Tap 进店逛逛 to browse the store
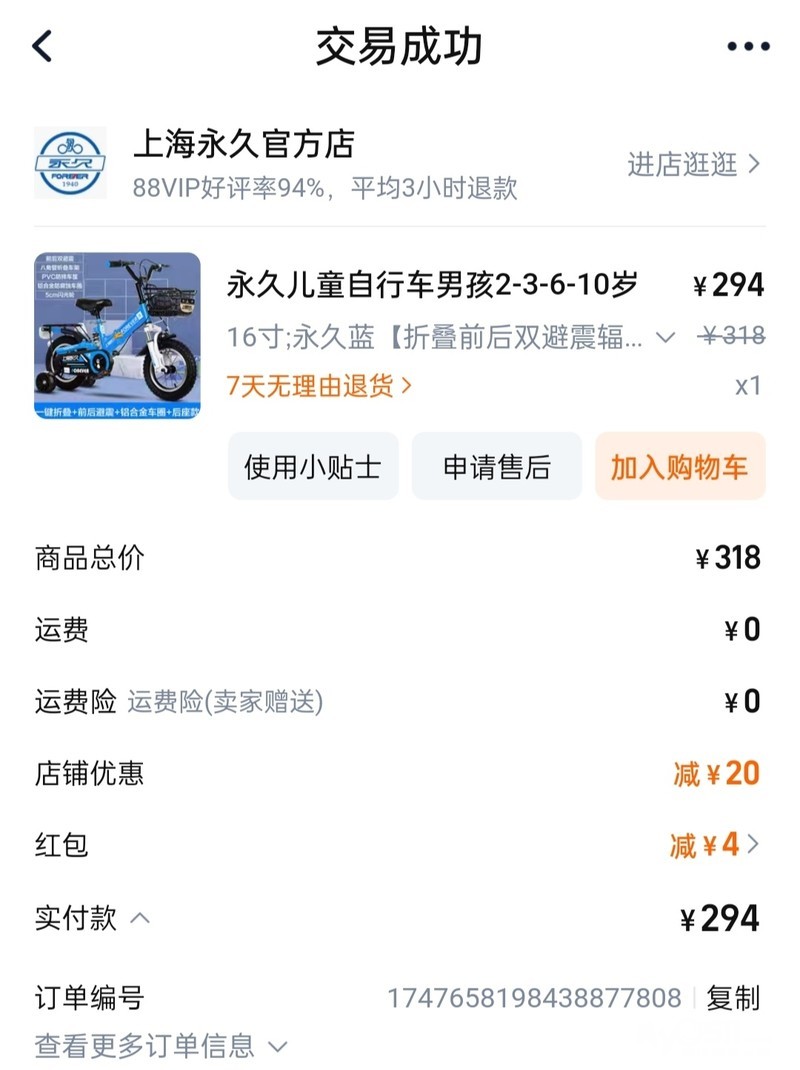The width and height of the screenshot is (800, 1070). [x=694, y=164]
